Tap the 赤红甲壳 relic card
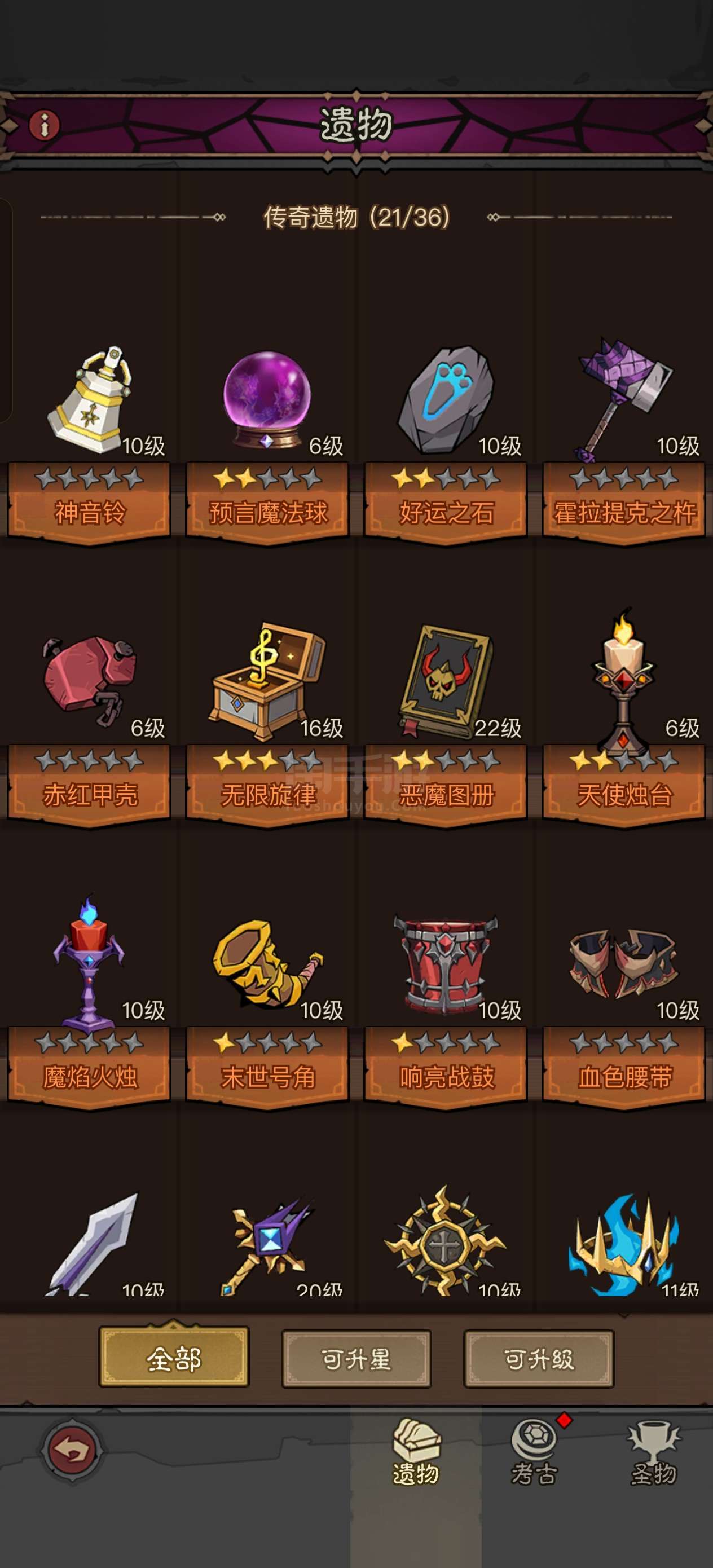Viewport: 713px width, 1568px height. click(89, 723)
